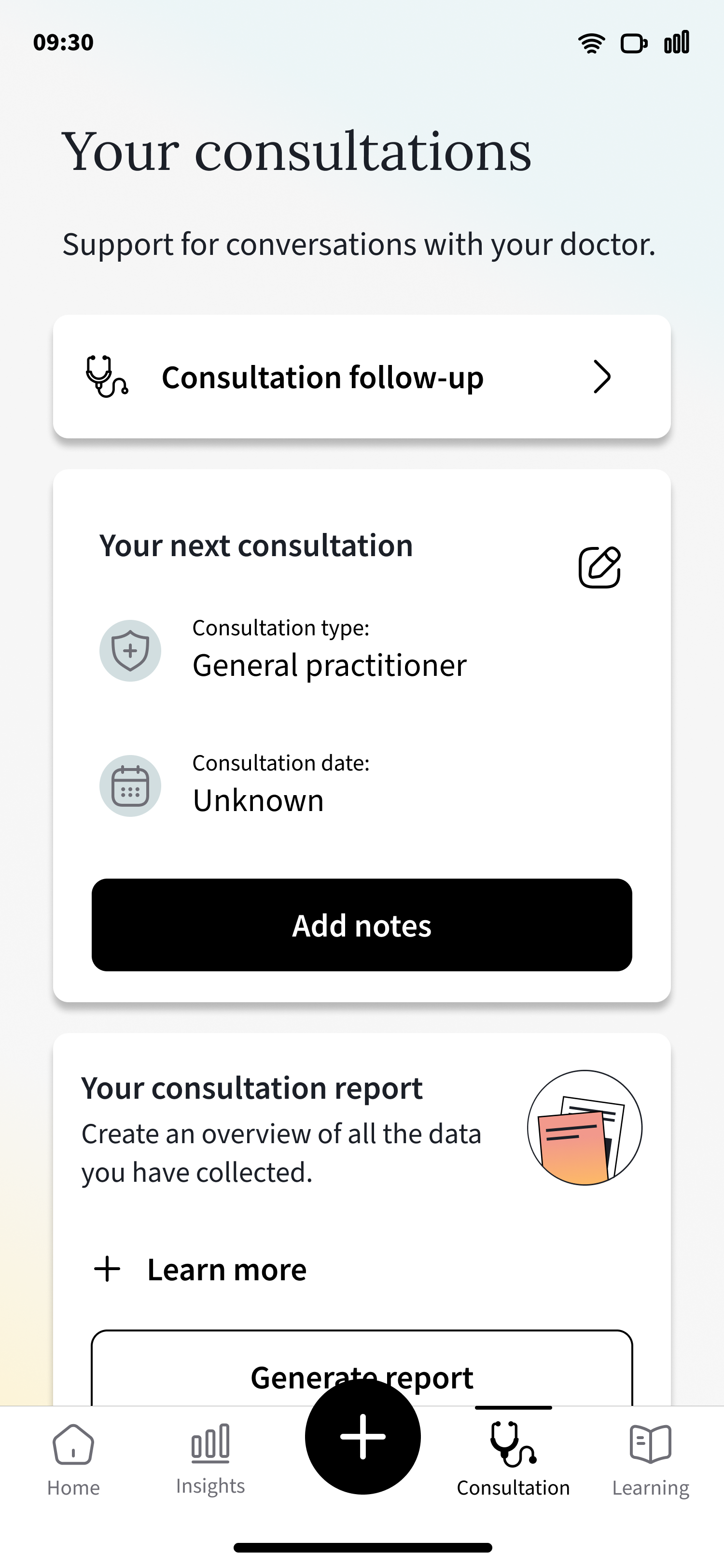Expand the Learn more section
724x1568 pixels.
[x=227, y=1269]
